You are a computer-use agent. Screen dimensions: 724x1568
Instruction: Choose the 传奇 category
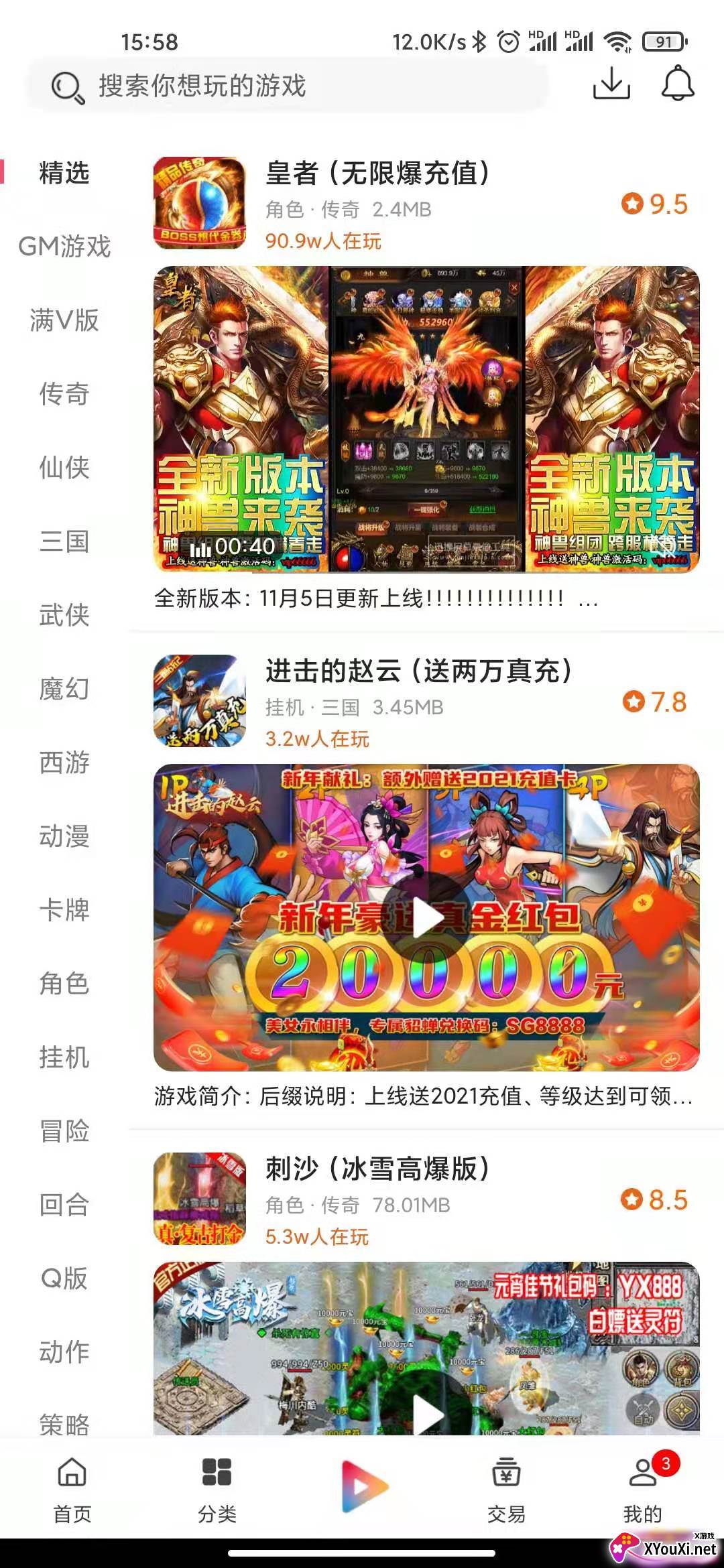64,394
